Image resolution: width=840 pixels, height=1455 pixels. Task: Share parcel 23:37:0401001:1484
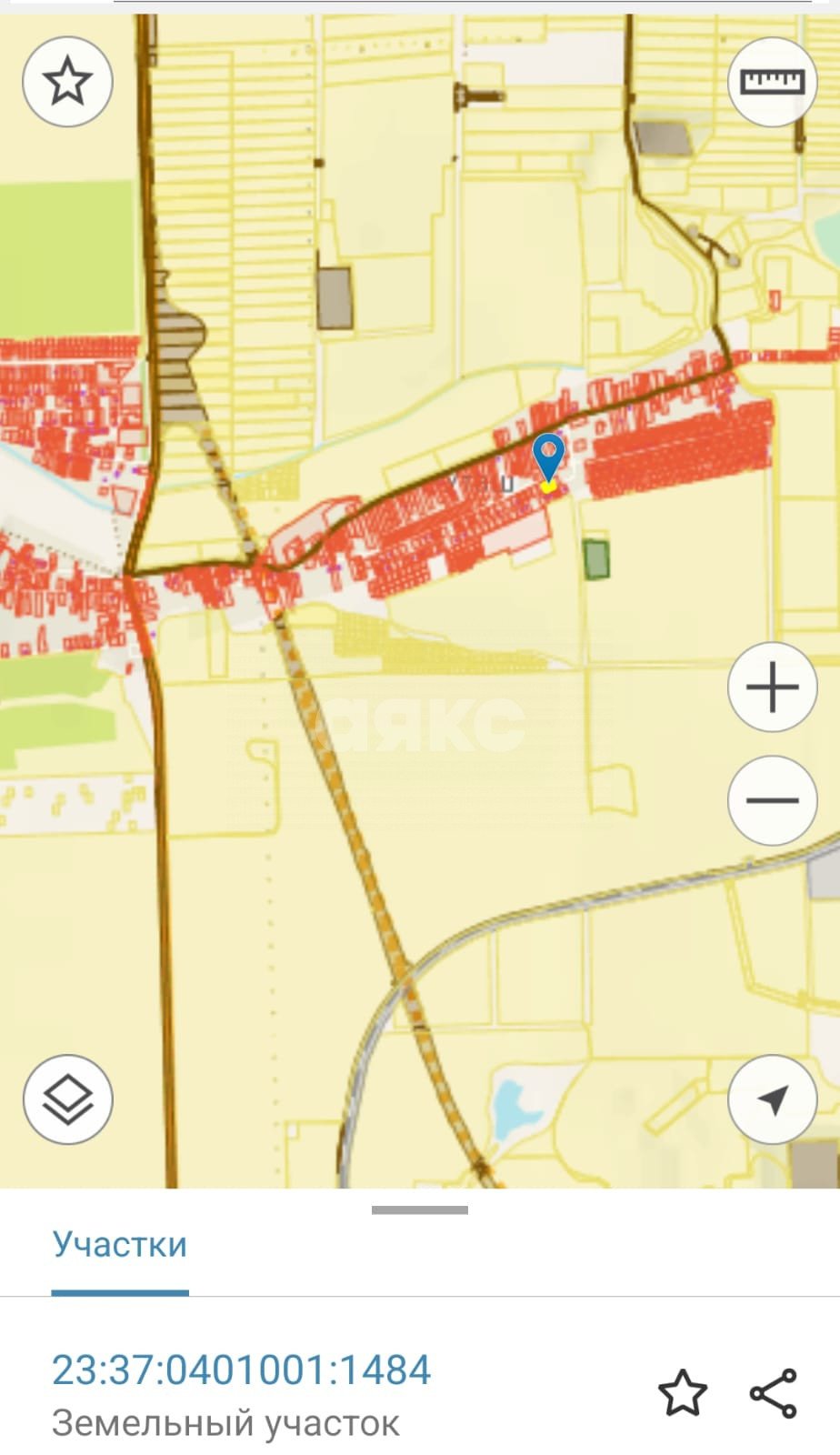click(x=774, y=1393)
